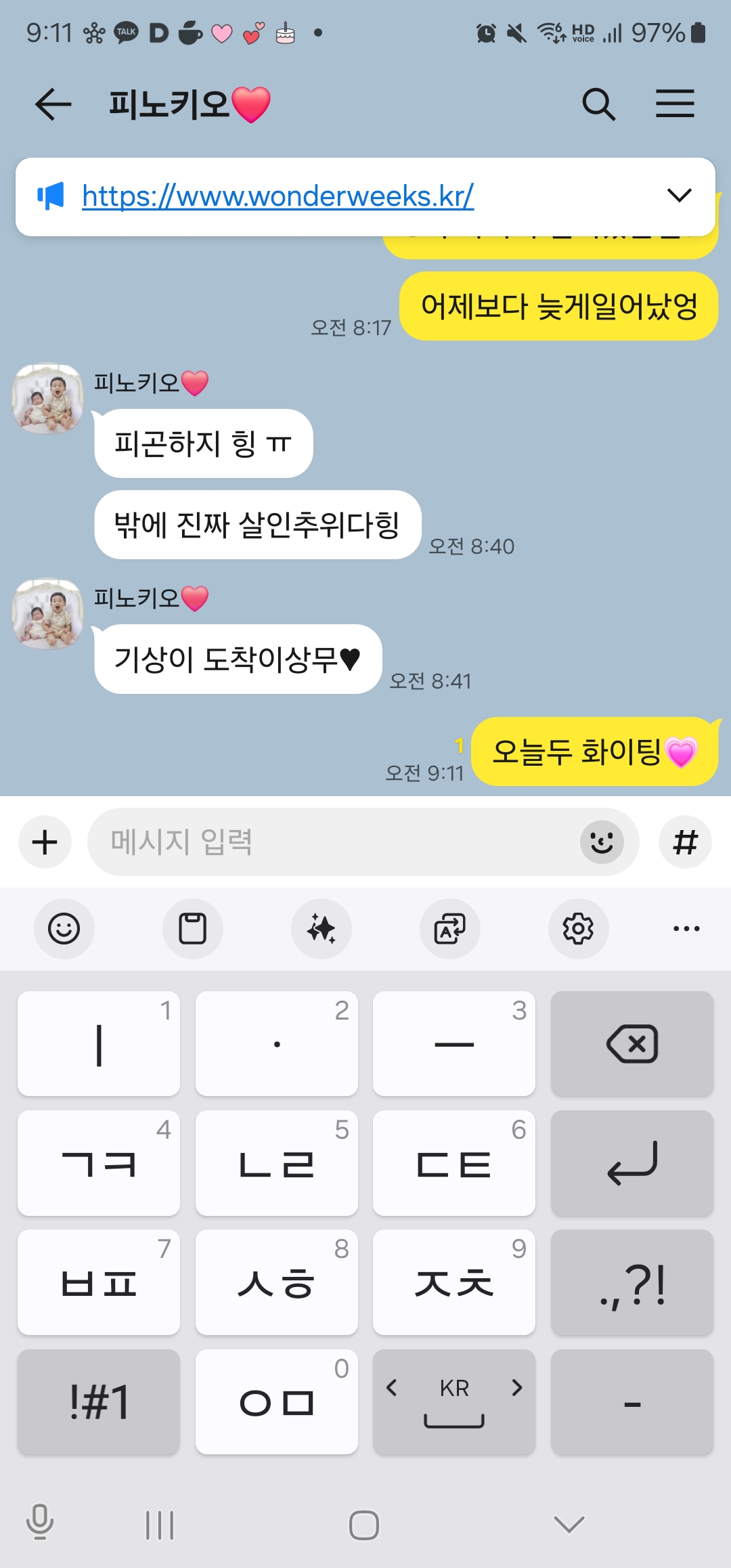Show more keyboard toolbar options

coord(686,928)
